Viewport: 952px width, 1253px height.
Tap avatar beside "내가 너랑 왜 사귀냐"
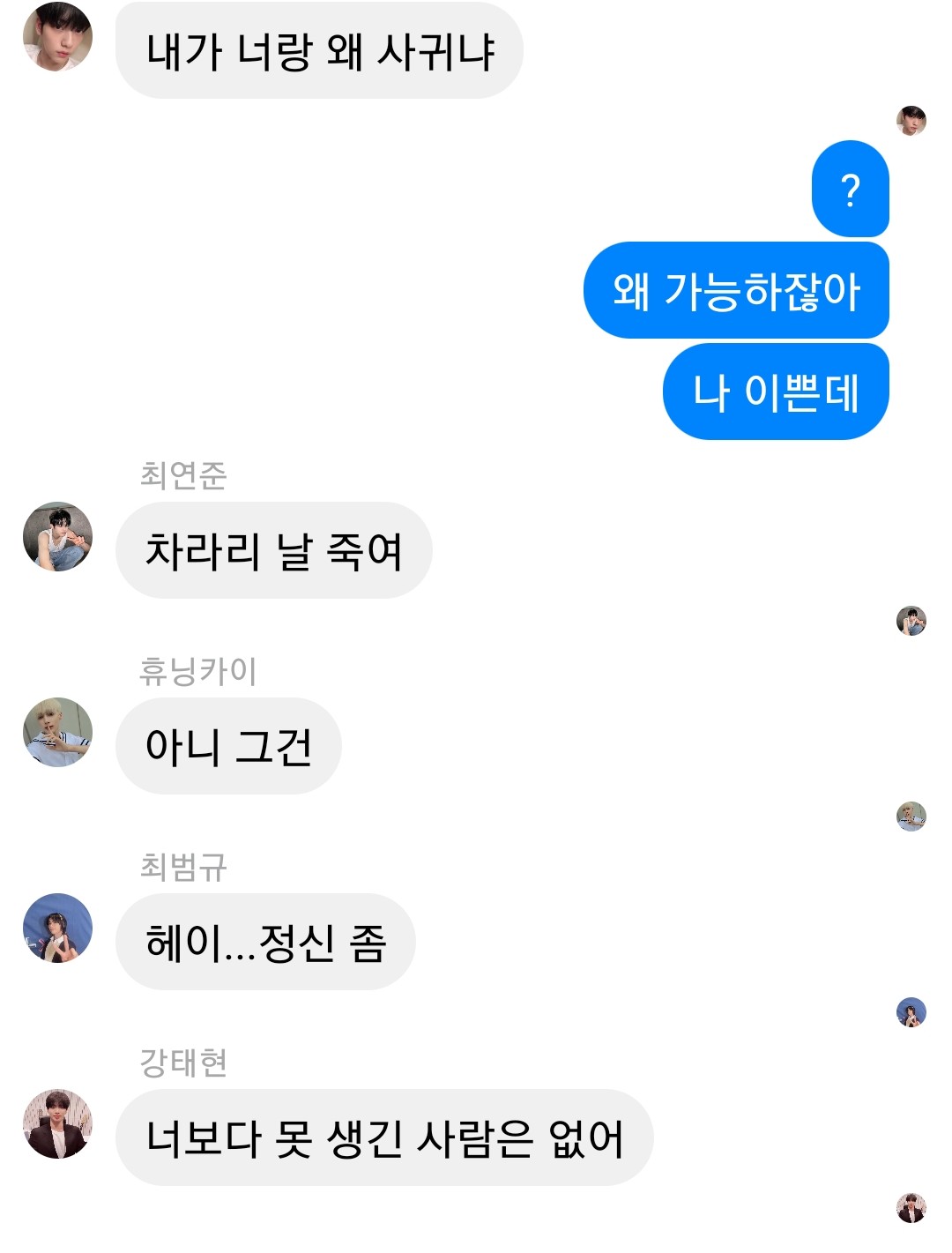pyautogui.click(x=57, y=37)
